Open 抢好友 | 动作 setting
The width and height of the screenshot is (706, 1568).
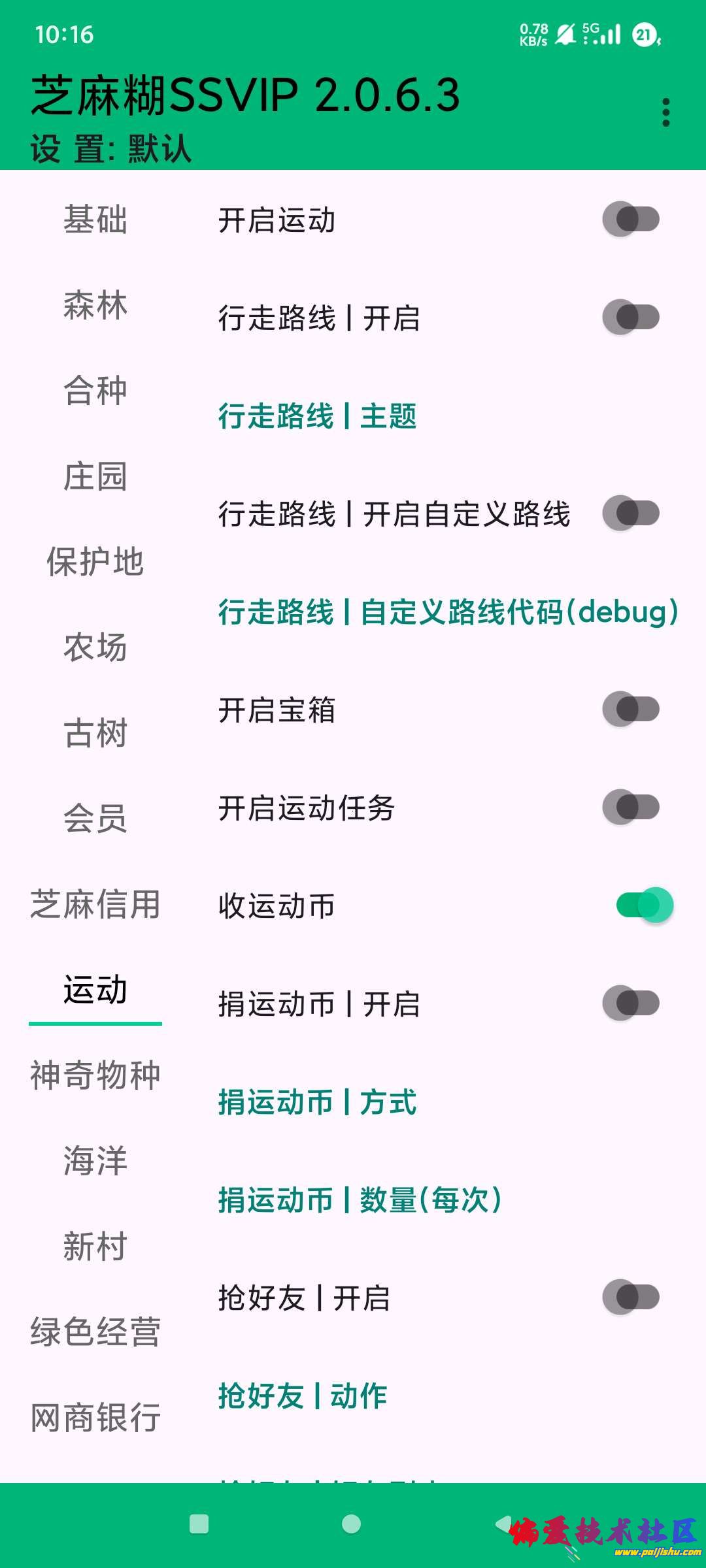[303, 1396]
